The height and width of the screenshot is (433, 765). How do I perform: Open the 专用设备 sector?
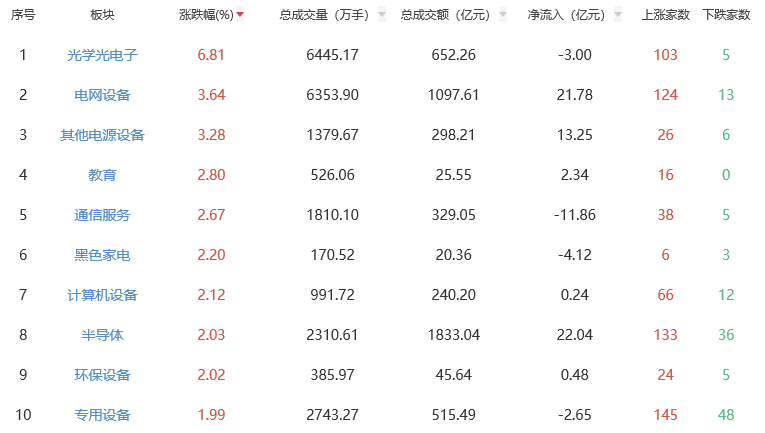(x=102, y=415)
